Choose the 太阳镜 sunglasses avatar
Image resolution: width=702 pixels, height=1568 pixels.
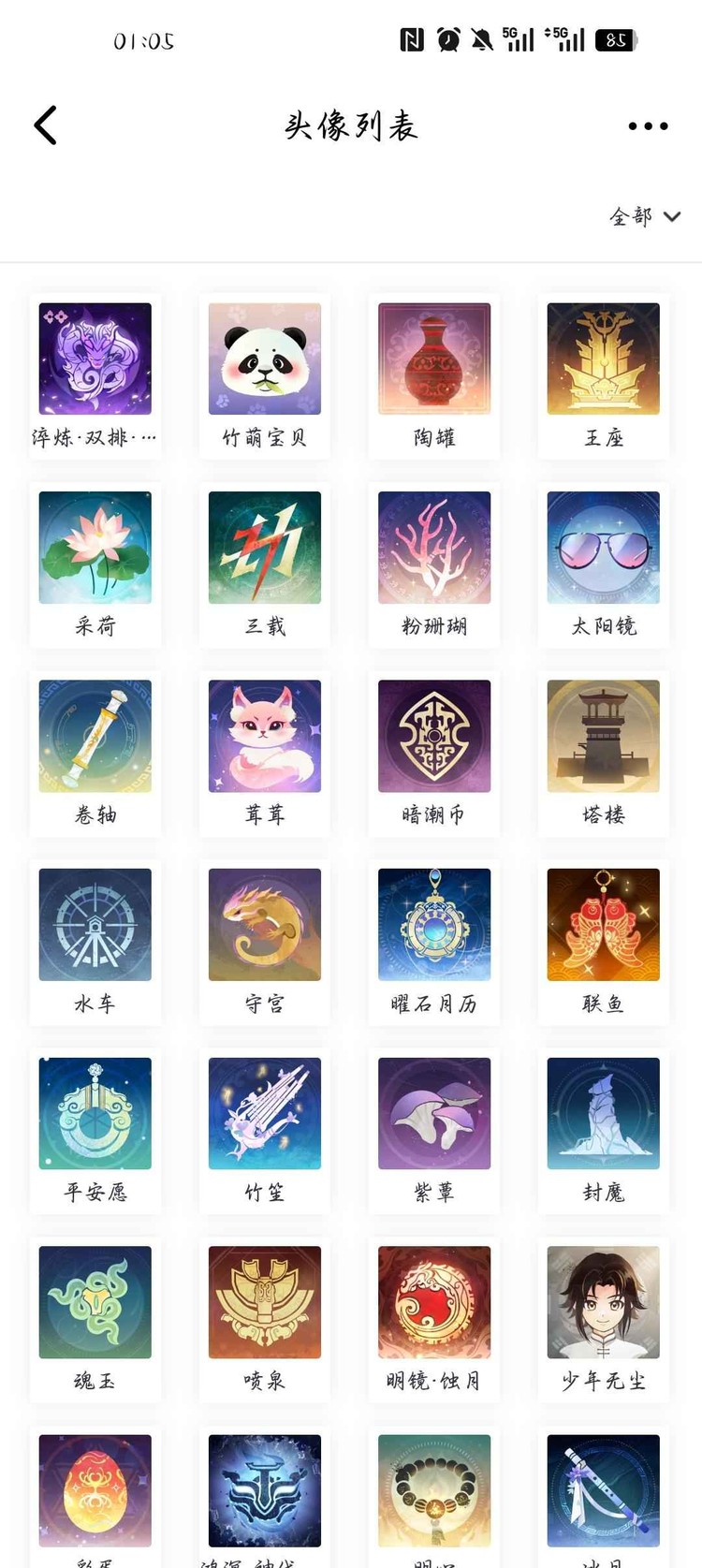click(x=603, y=549)
